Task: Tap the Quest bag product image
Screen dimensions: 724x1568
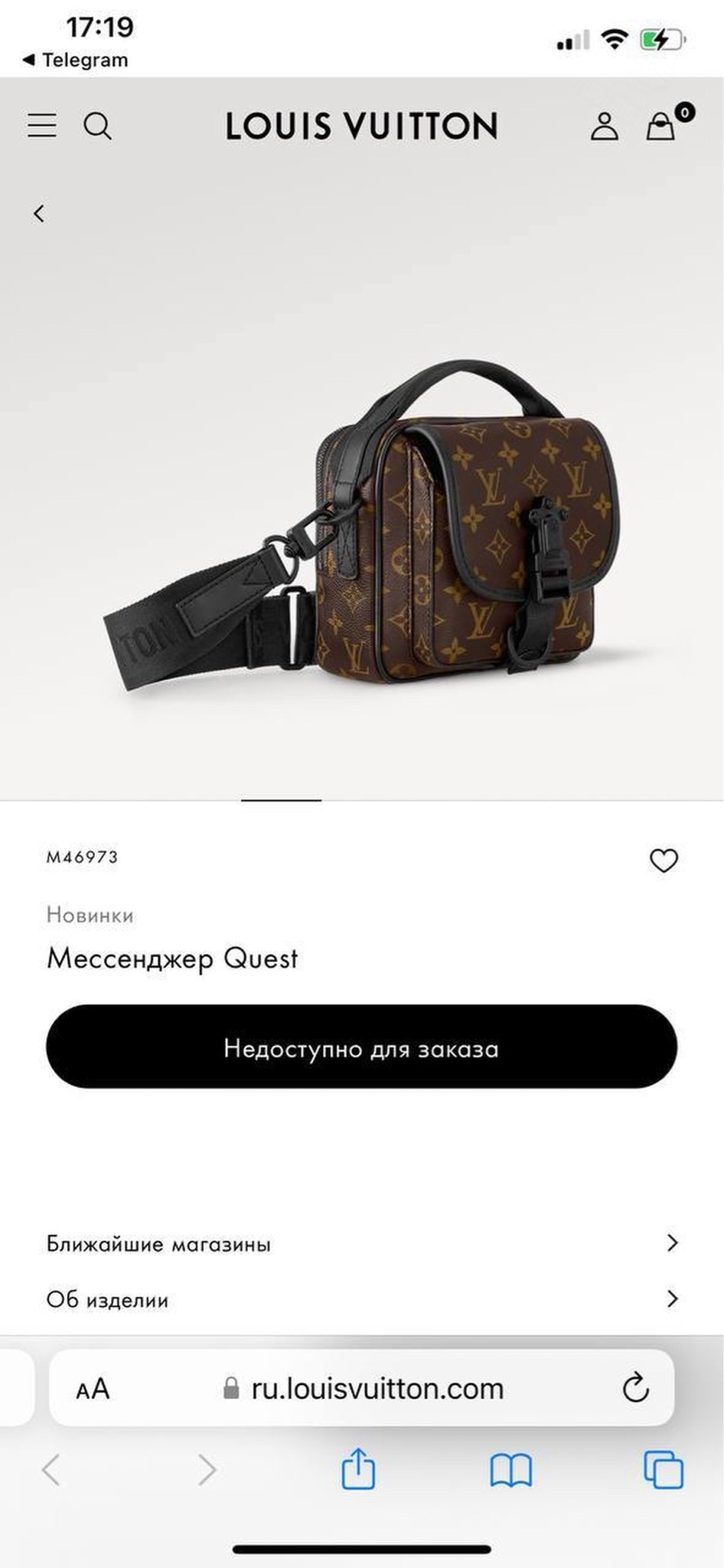Action: (362, 528)
